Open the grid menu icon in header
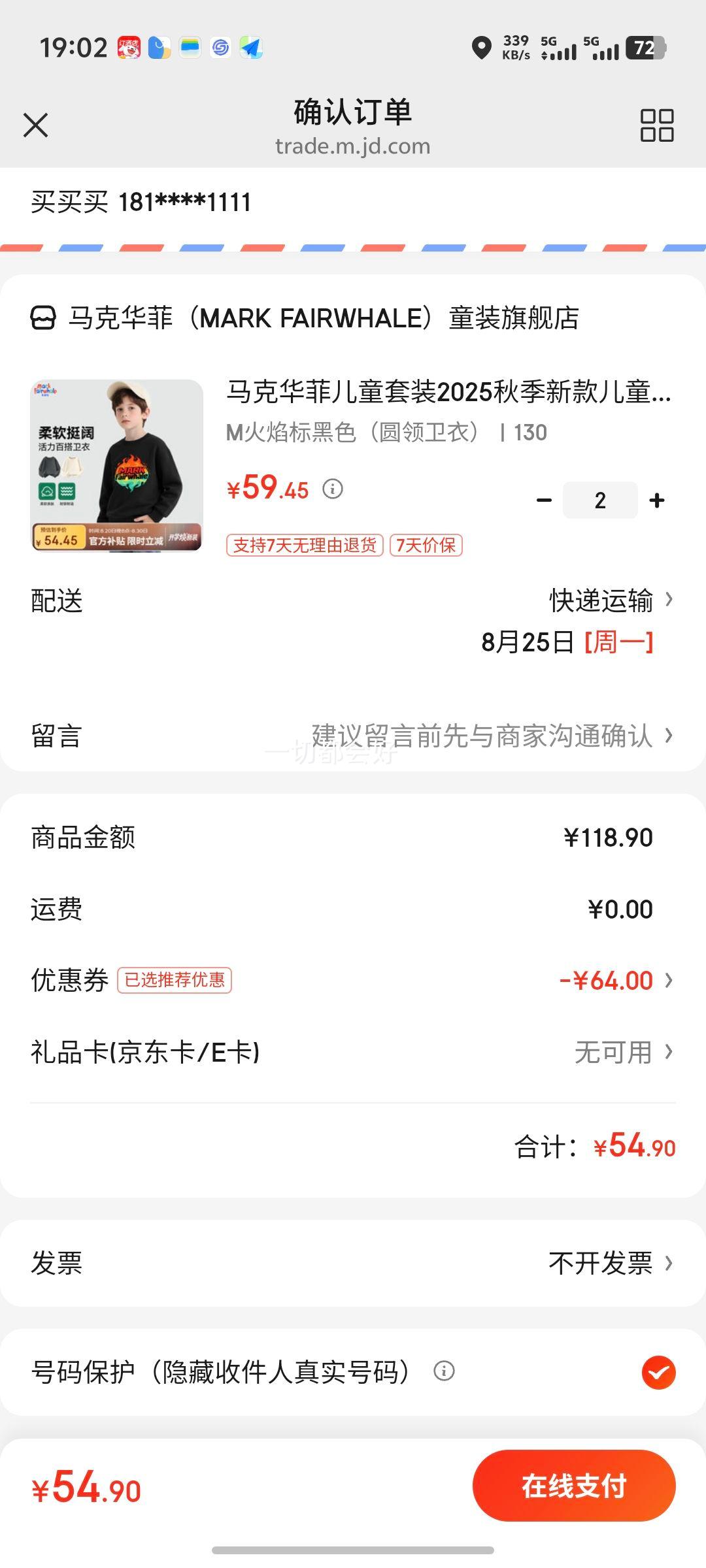Screen dimensions: 706x1568 pyautogui.click(x=657, y=125)
